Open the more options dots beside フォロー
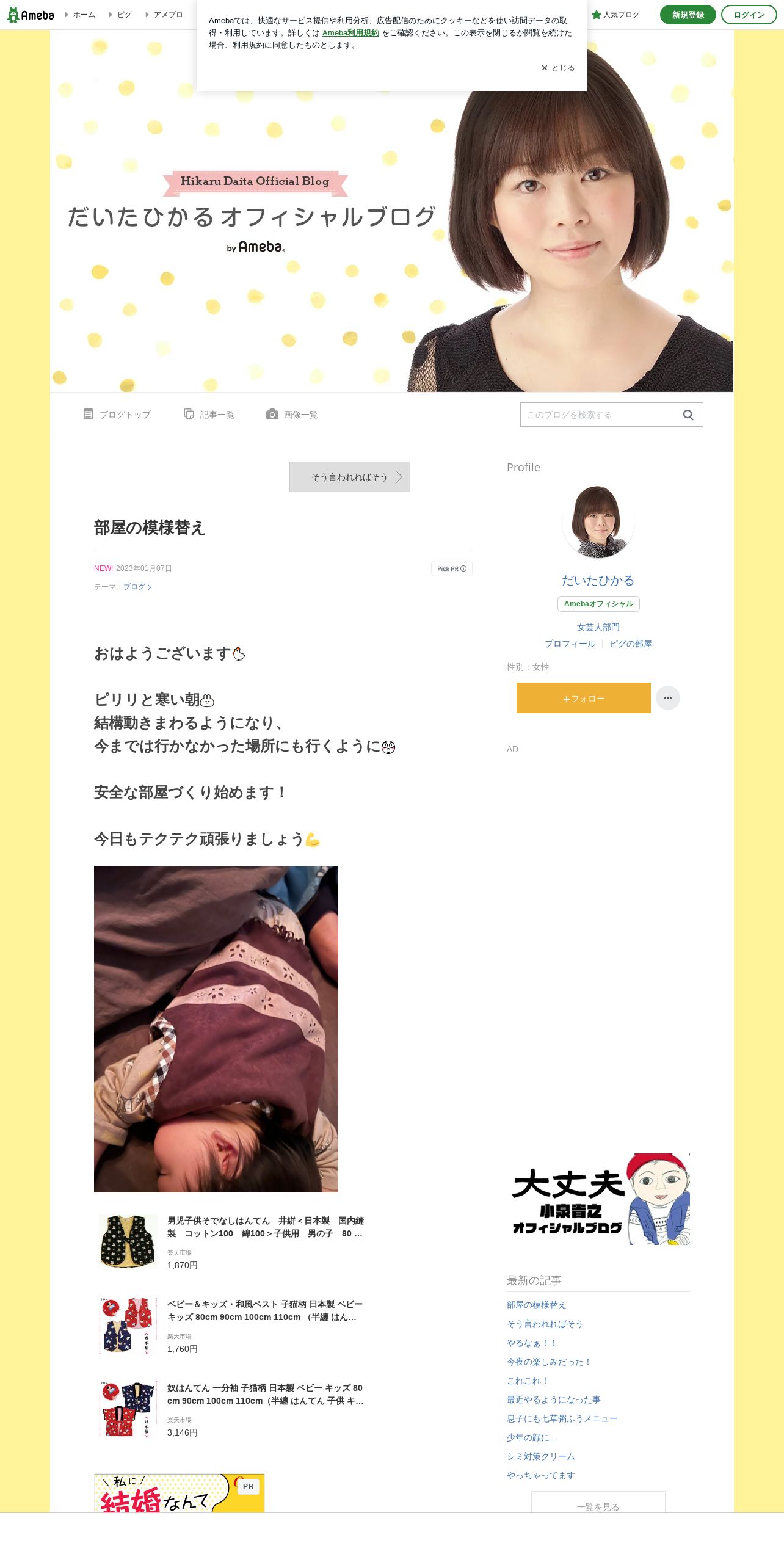784x1568 pixels. 668,698
